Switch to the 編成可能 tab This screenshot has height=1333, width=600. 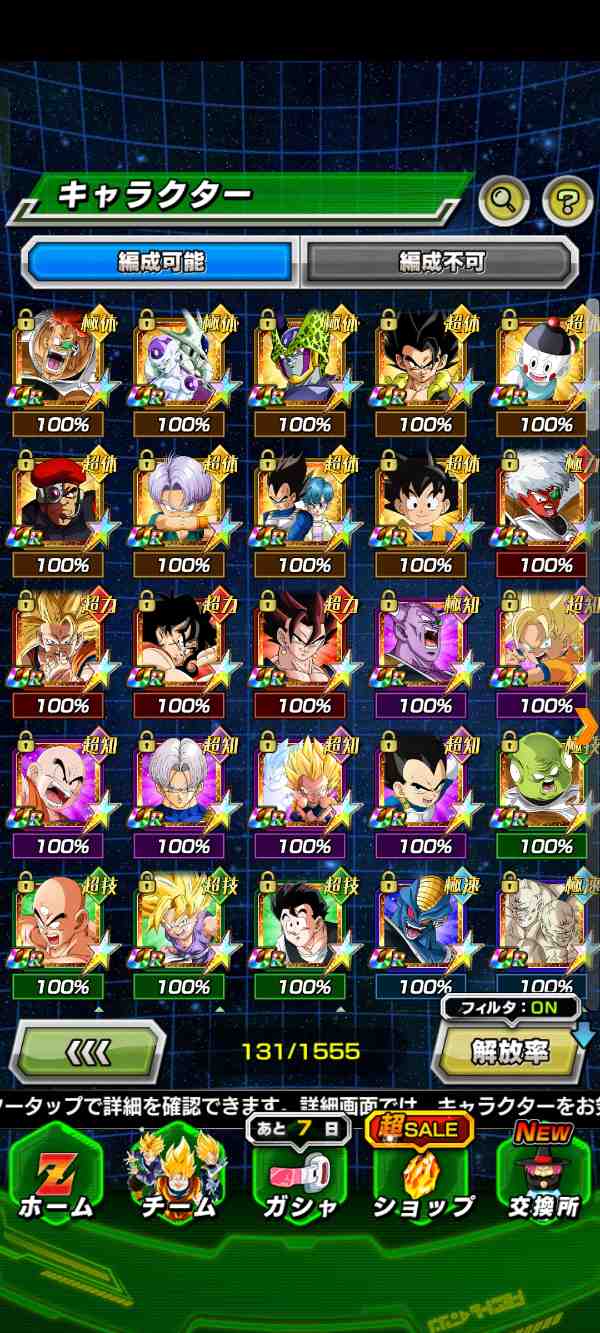tap(161, 262)
